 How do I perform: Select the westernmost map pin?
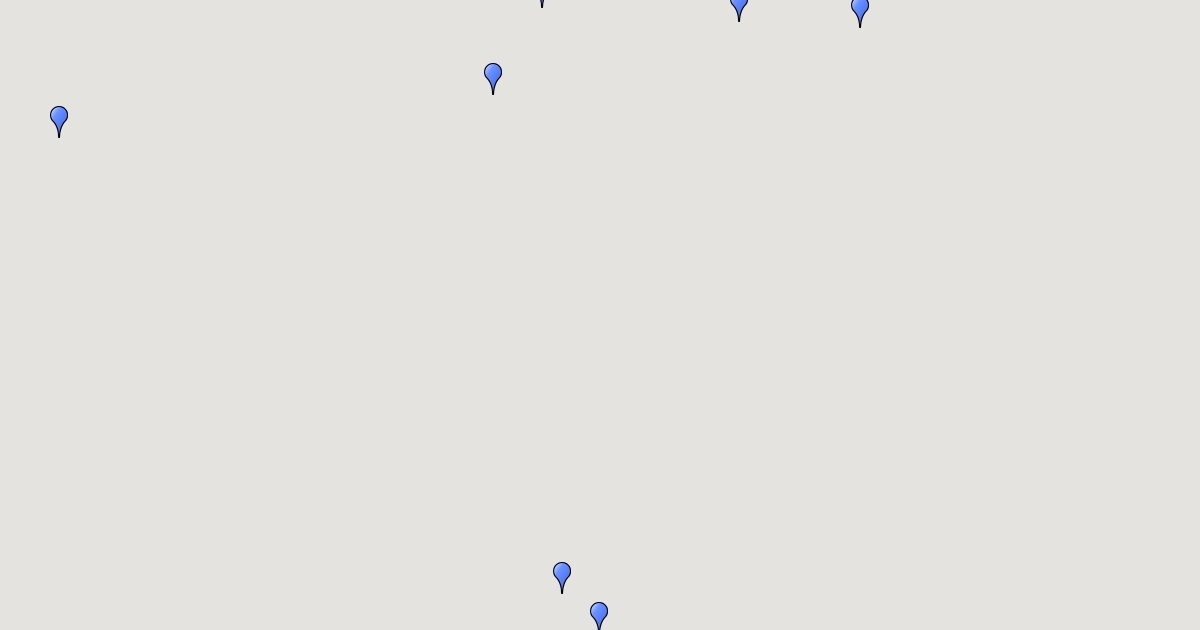(59, 119)
